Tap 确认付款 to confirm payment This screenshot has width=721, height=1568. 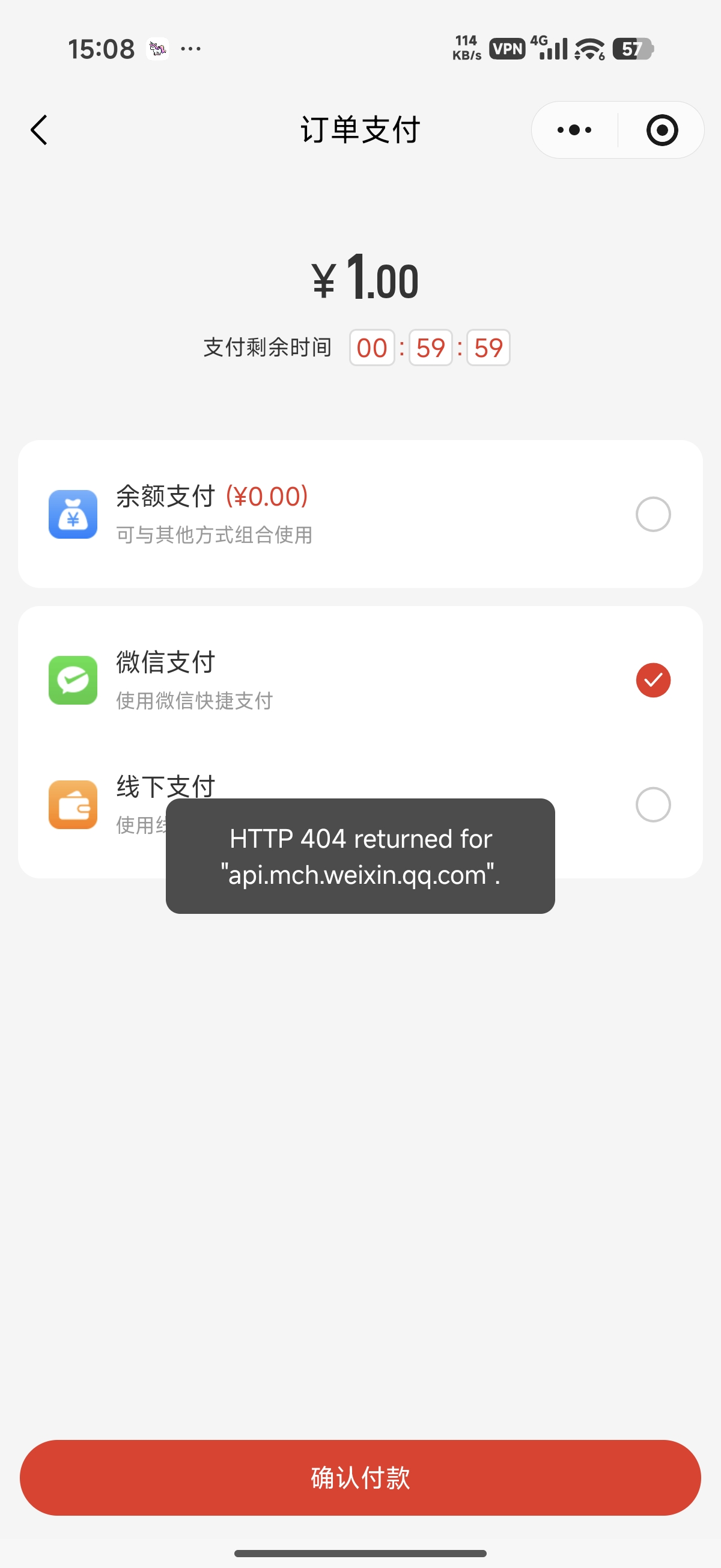click(360, 1477)
